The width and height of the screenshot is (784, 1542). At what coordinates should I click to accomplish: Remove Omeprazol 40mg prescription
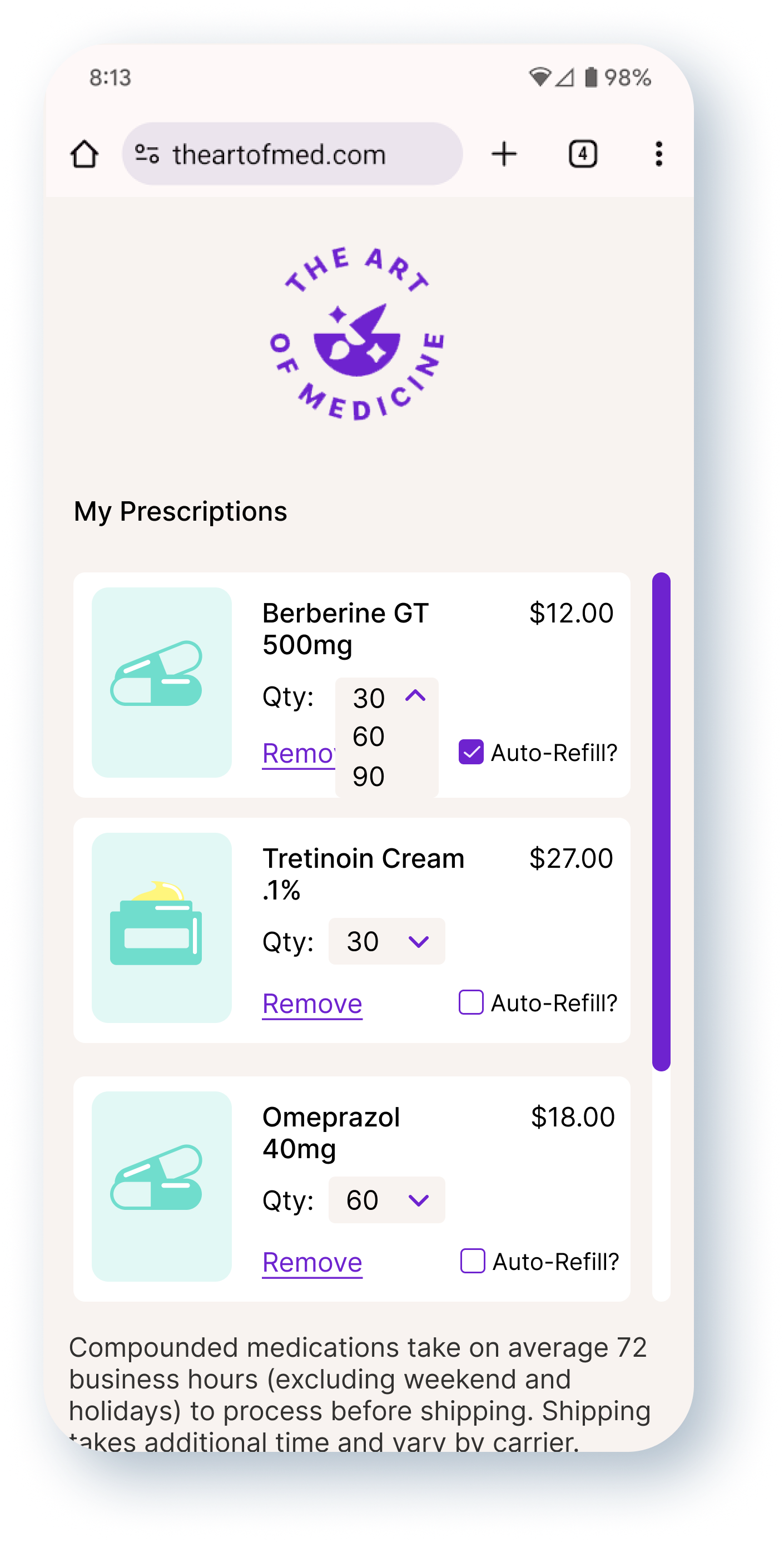tap(312, 1262)
